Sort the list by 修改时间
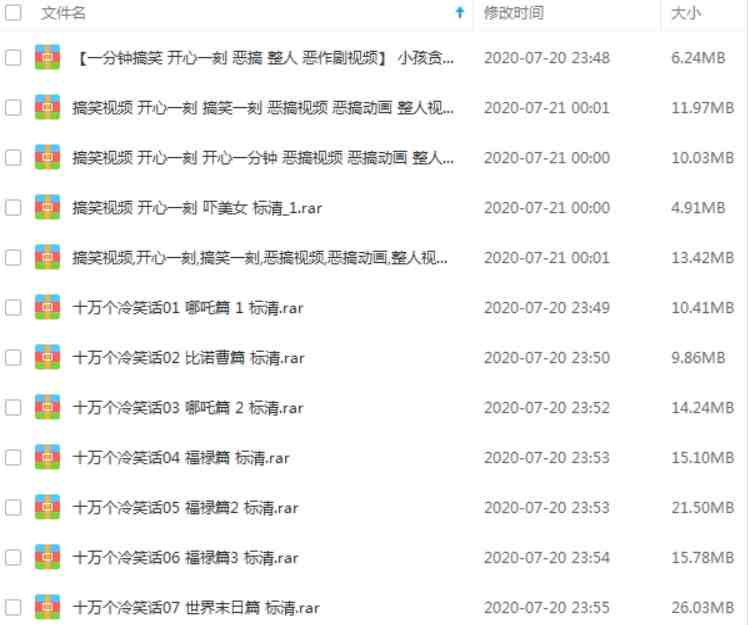The image size is (750, 625). pyautogui.click(x=514, y=13)
